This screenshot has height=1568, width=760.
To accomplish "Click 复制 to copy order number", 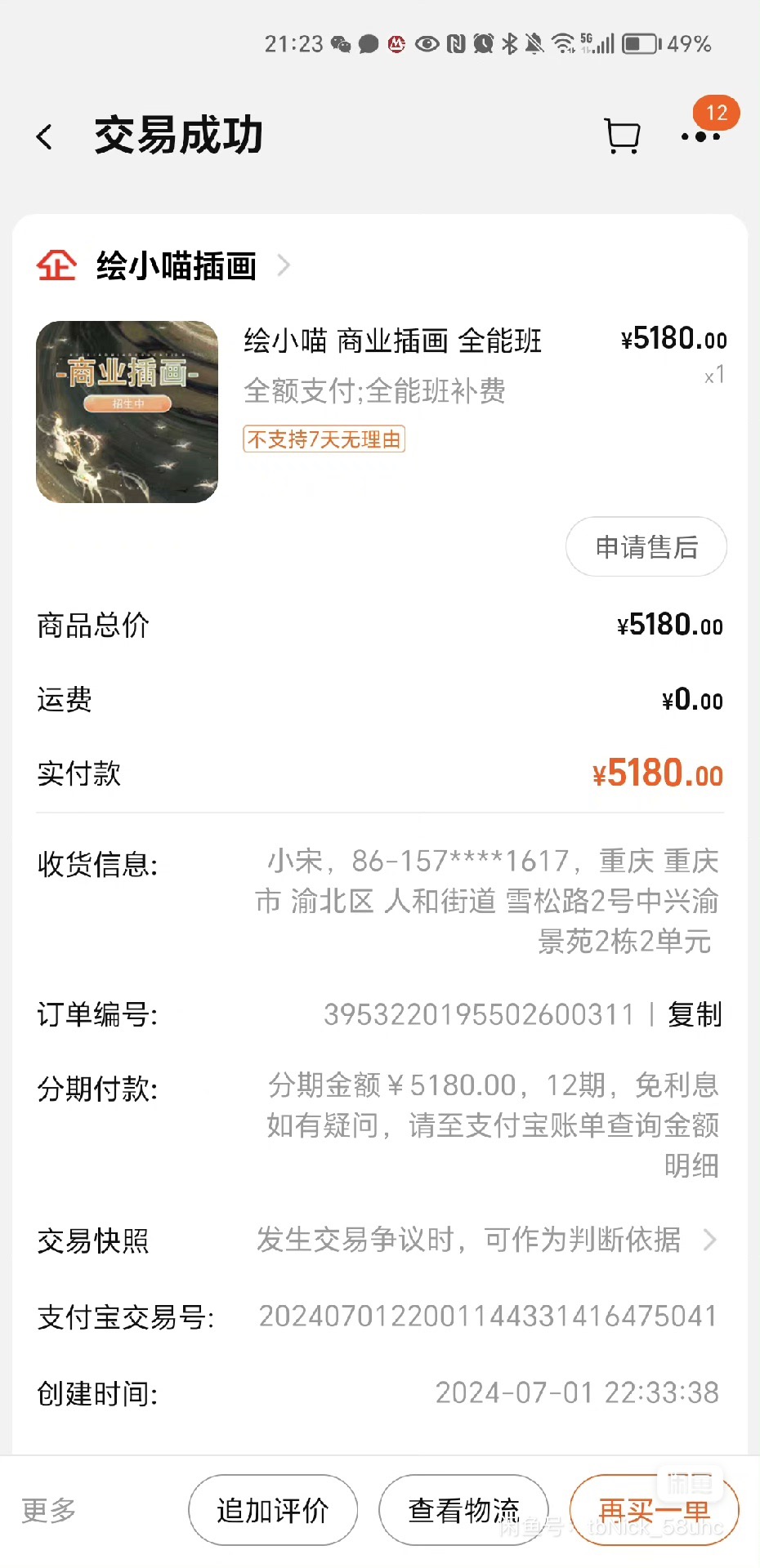I will (694, 1015).
